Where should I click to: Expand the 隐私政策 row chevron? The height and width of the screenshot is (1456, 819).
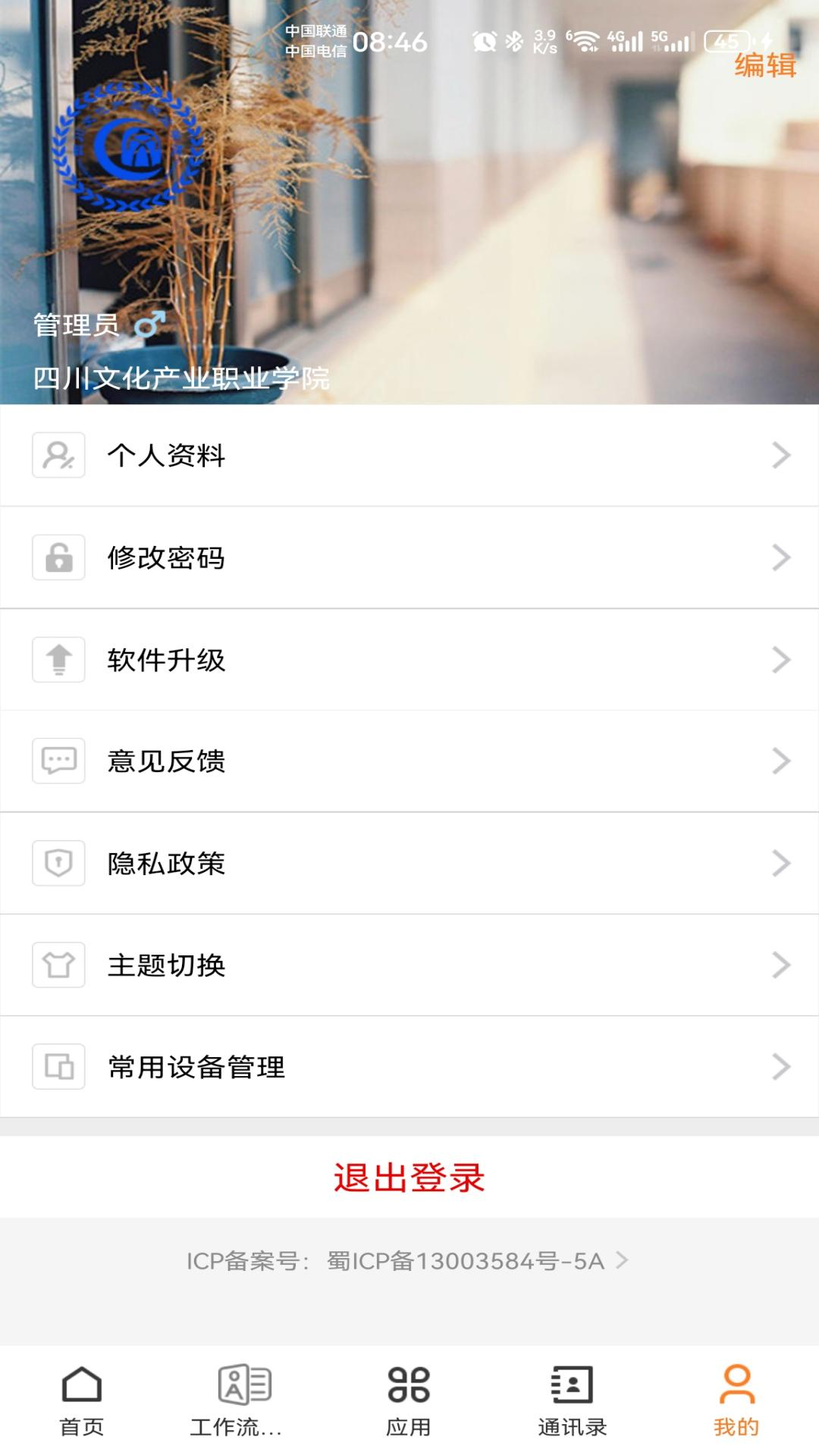pos(780,864)
